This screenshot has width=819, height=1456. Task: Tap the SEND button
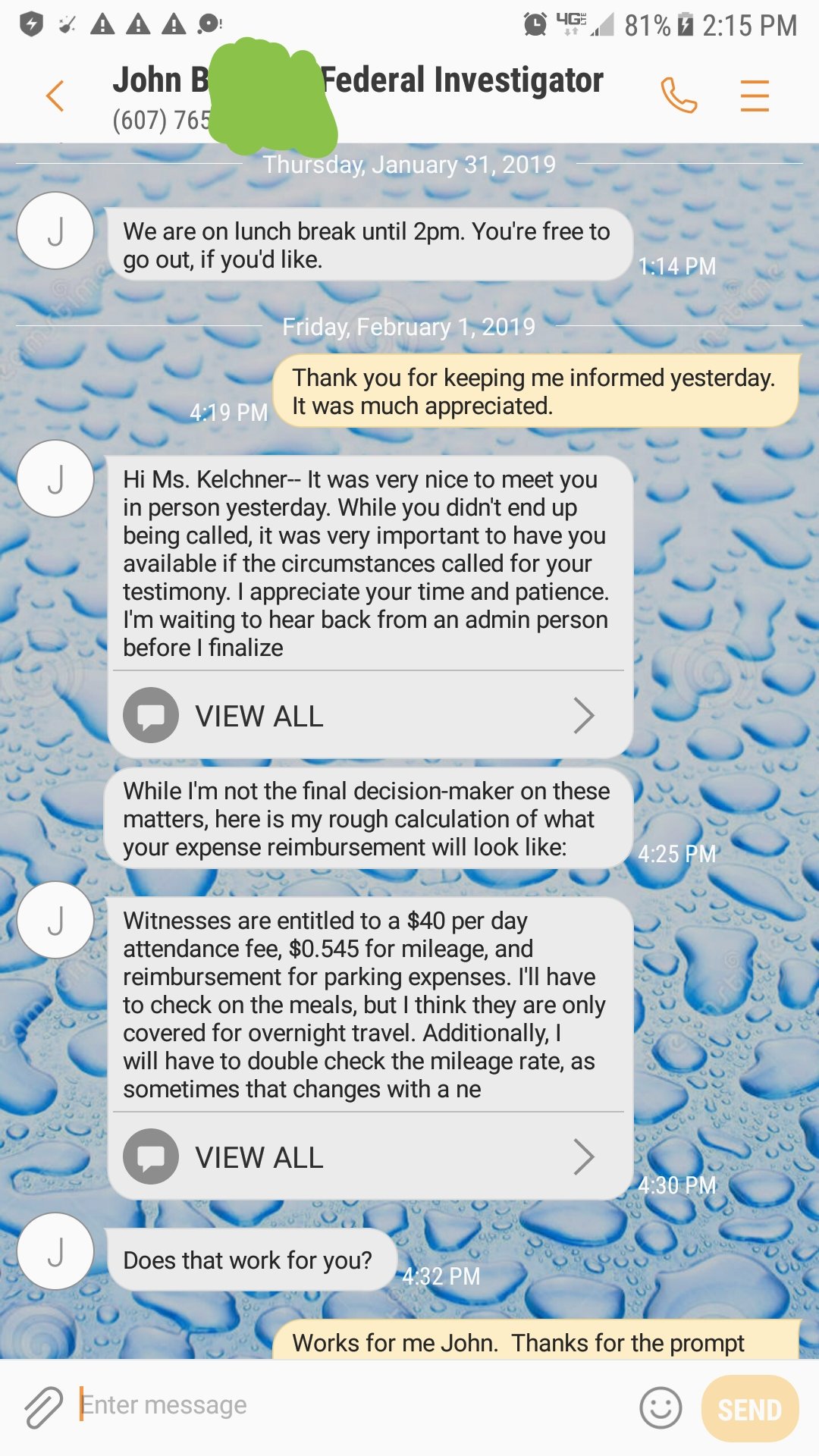(749, 1409)
